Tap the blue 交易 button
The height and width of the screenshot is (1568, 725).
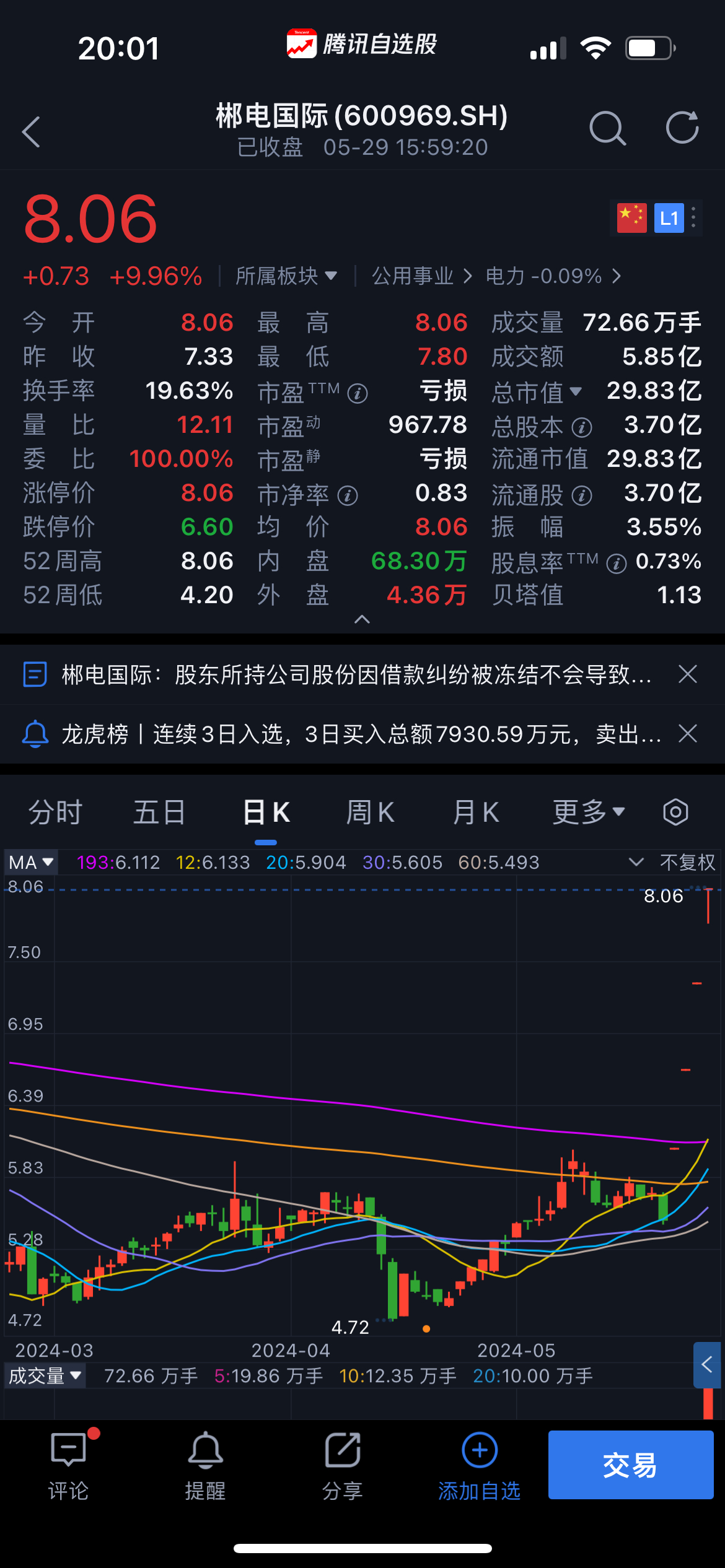(x=631, y=1465)
